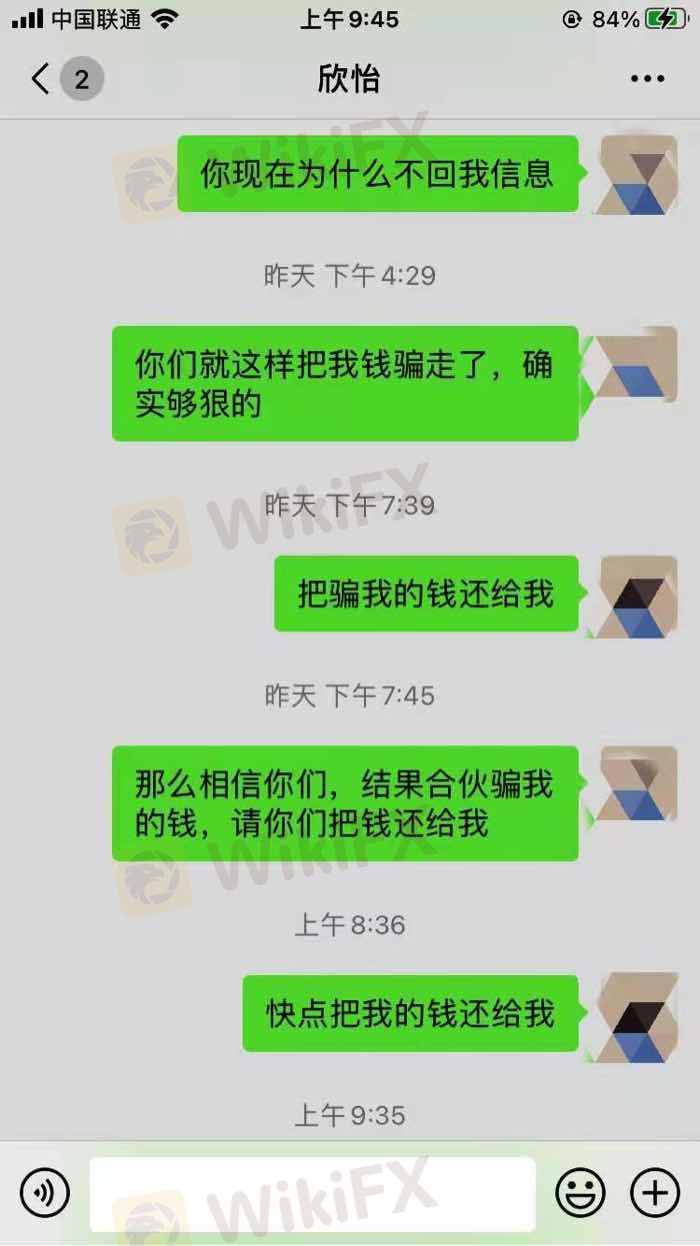Open the plus attachments menu
The height and width of the screenshot is (1246, 700).
coord(654,1193)
